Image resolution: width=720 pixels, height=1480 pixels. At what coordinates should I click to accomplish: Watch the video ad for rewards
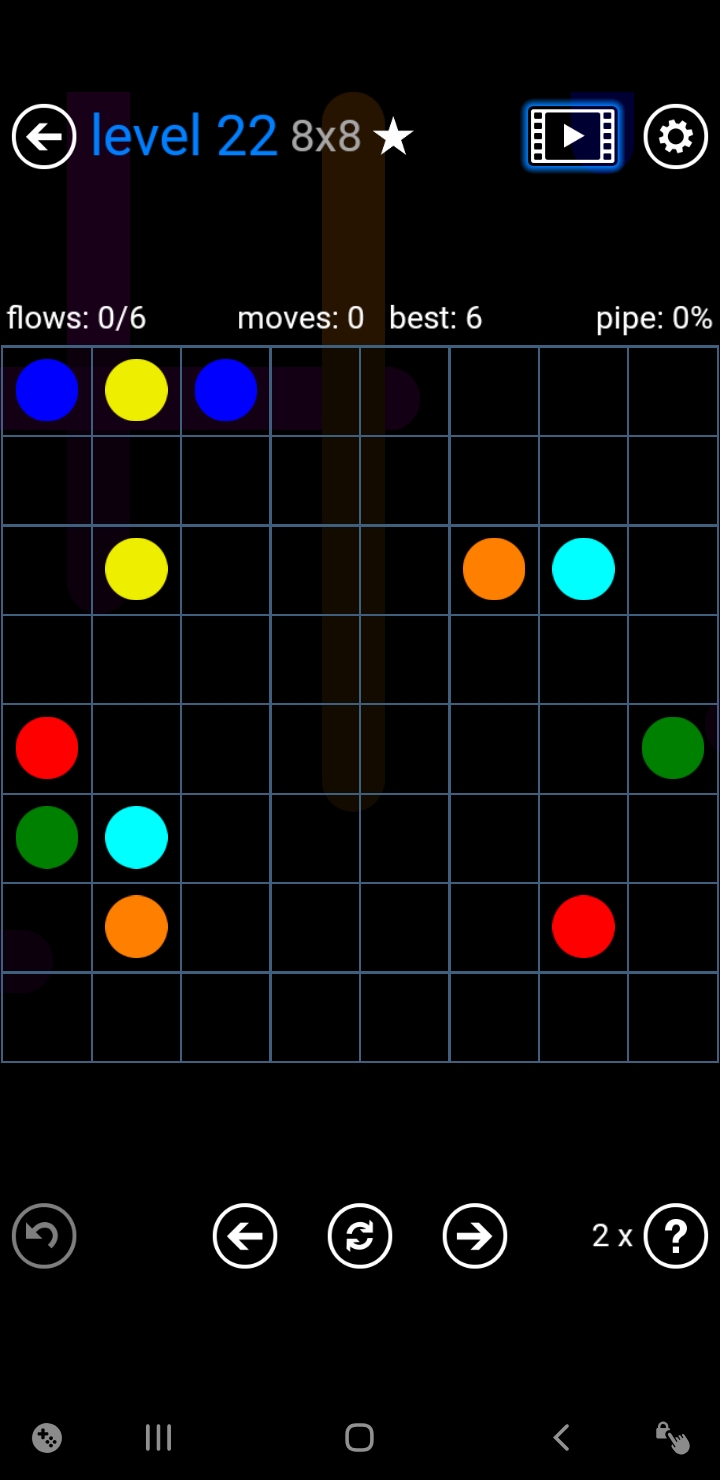573,136
